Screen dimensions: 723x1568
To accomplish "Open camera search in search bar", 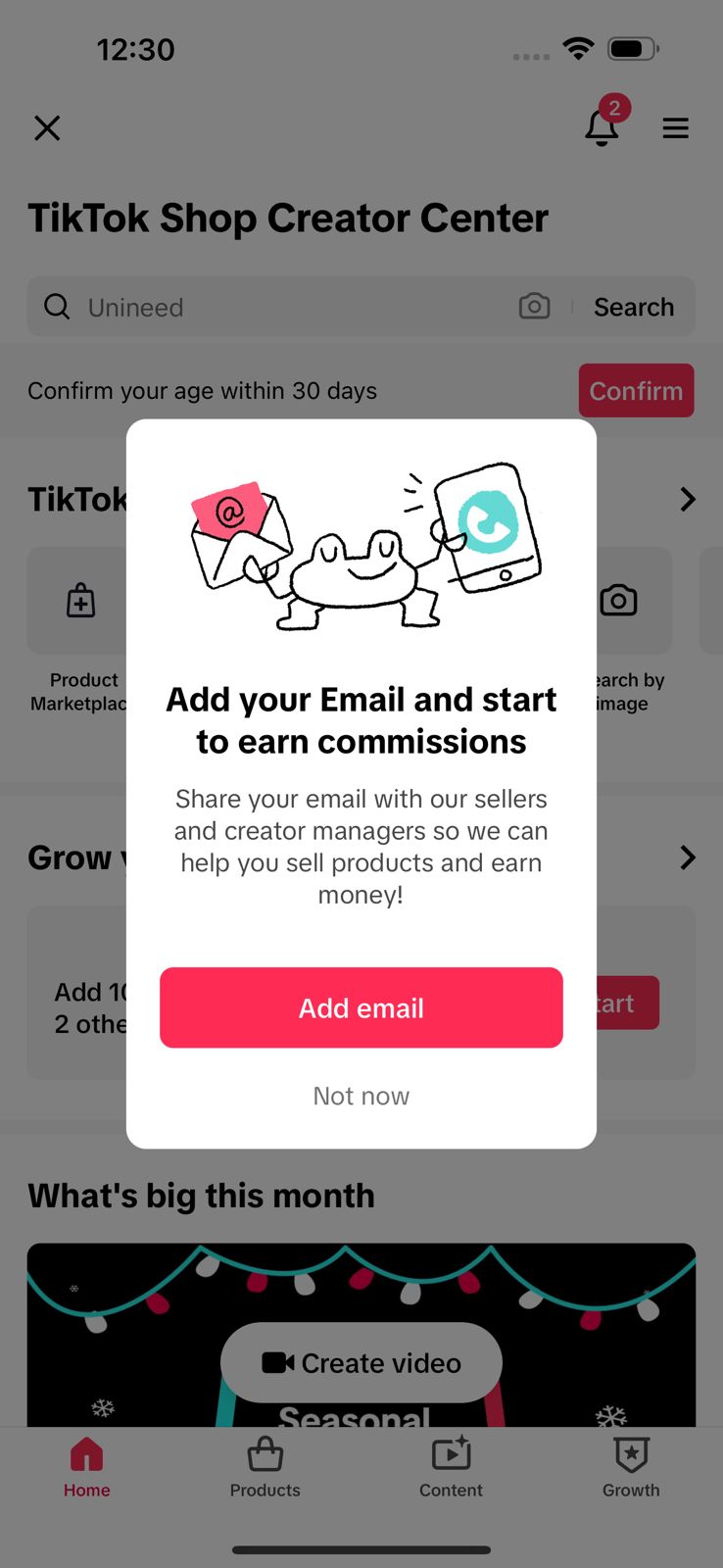I will [534, 307].
